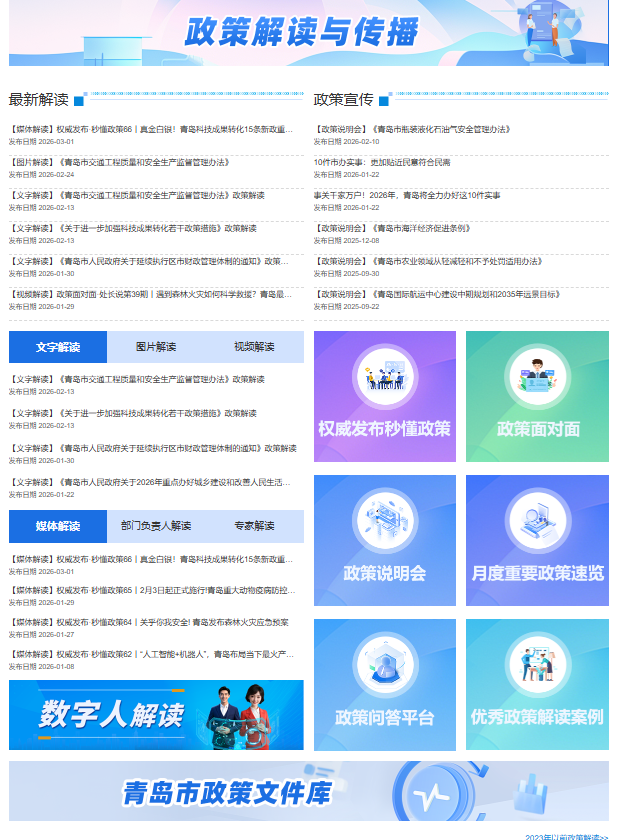Select the 文字解读 tab
This screenshot has width=618, height=840.
point(58,347)
